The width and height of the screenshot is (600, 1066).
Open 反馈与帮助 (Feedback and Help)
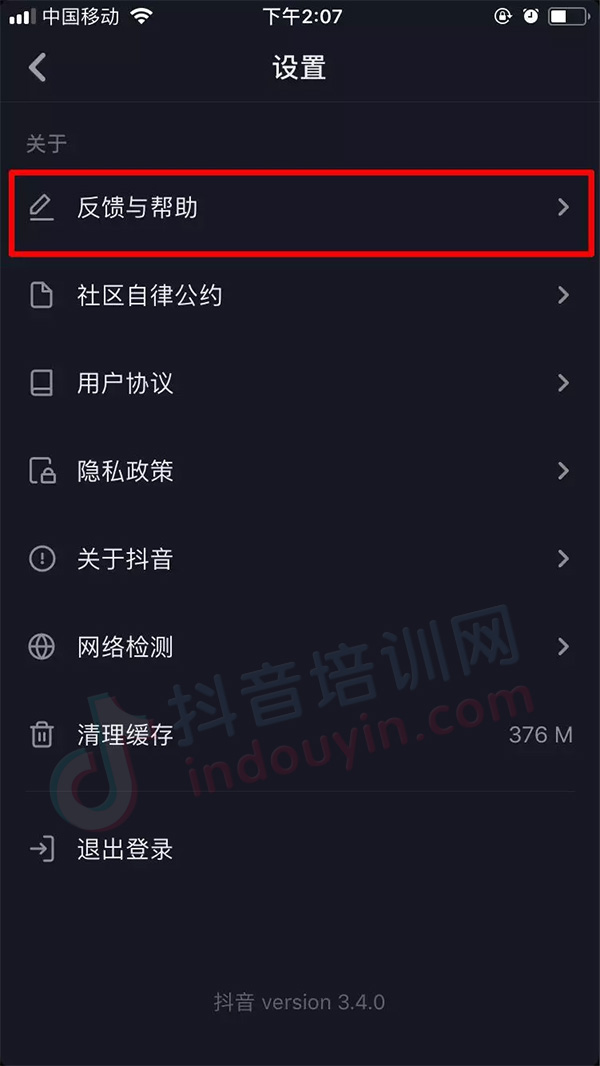click(x=300, y=207)
